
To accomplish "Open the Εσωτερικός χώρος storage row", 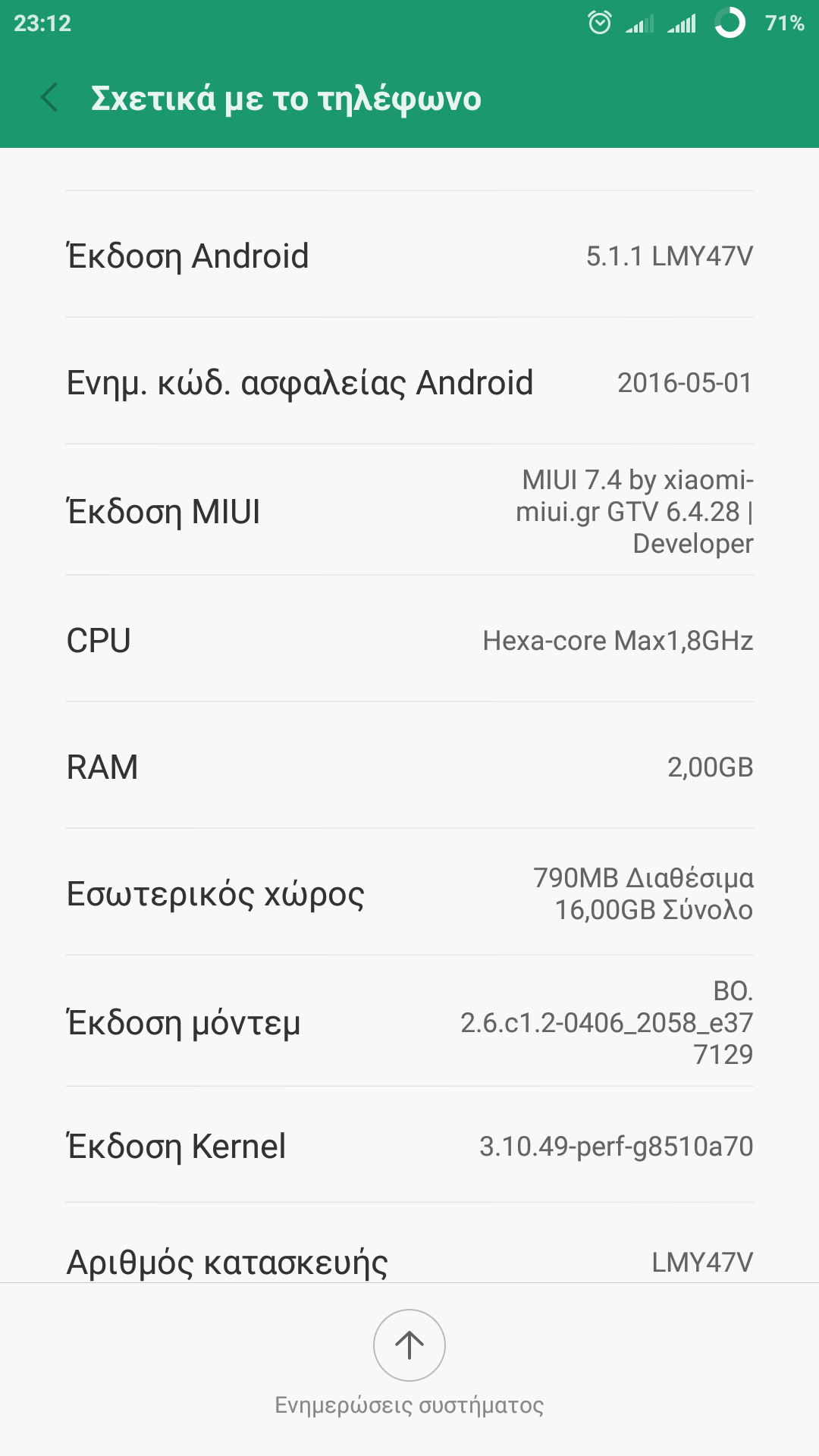I will point(409,893).
